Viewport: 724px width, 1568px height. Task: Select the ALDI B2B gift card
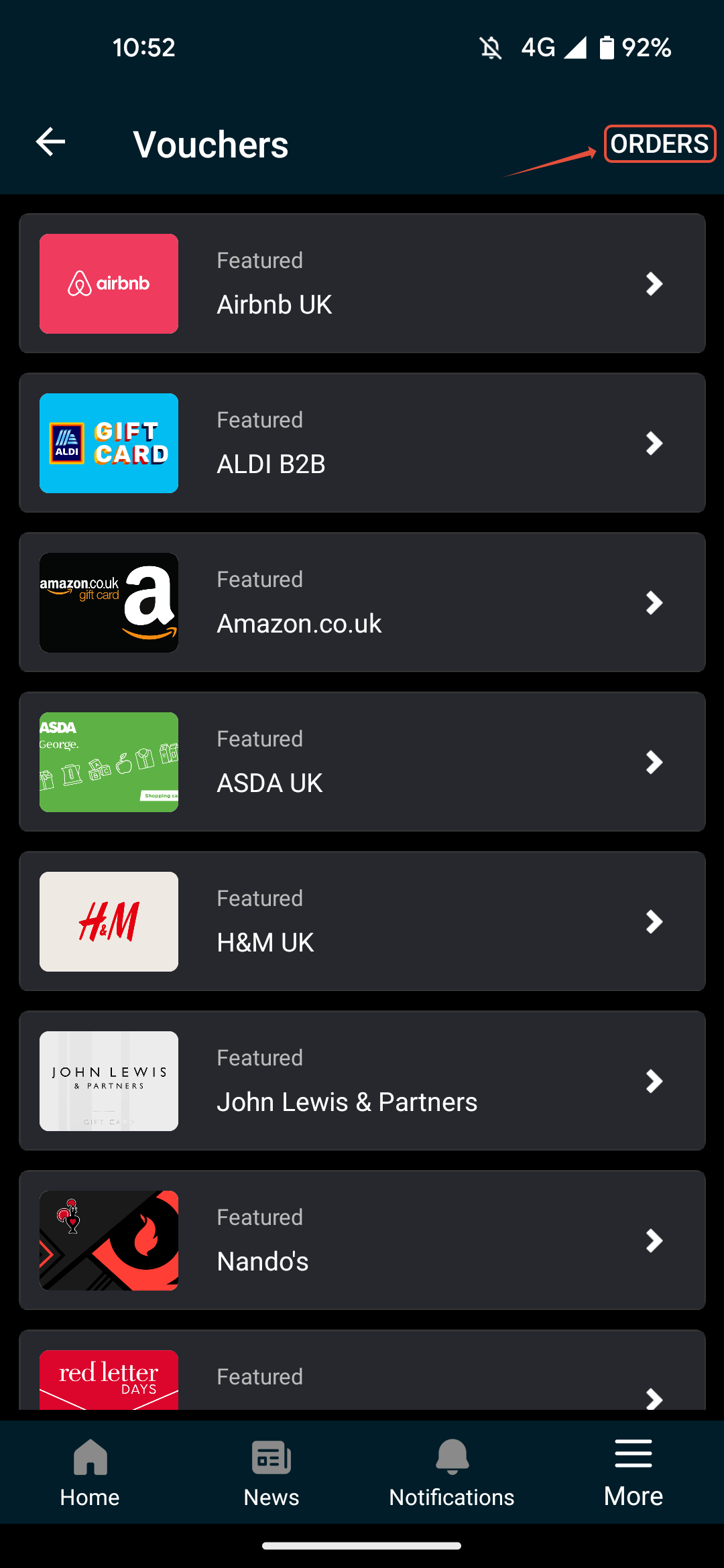click(x=362, y=443)
